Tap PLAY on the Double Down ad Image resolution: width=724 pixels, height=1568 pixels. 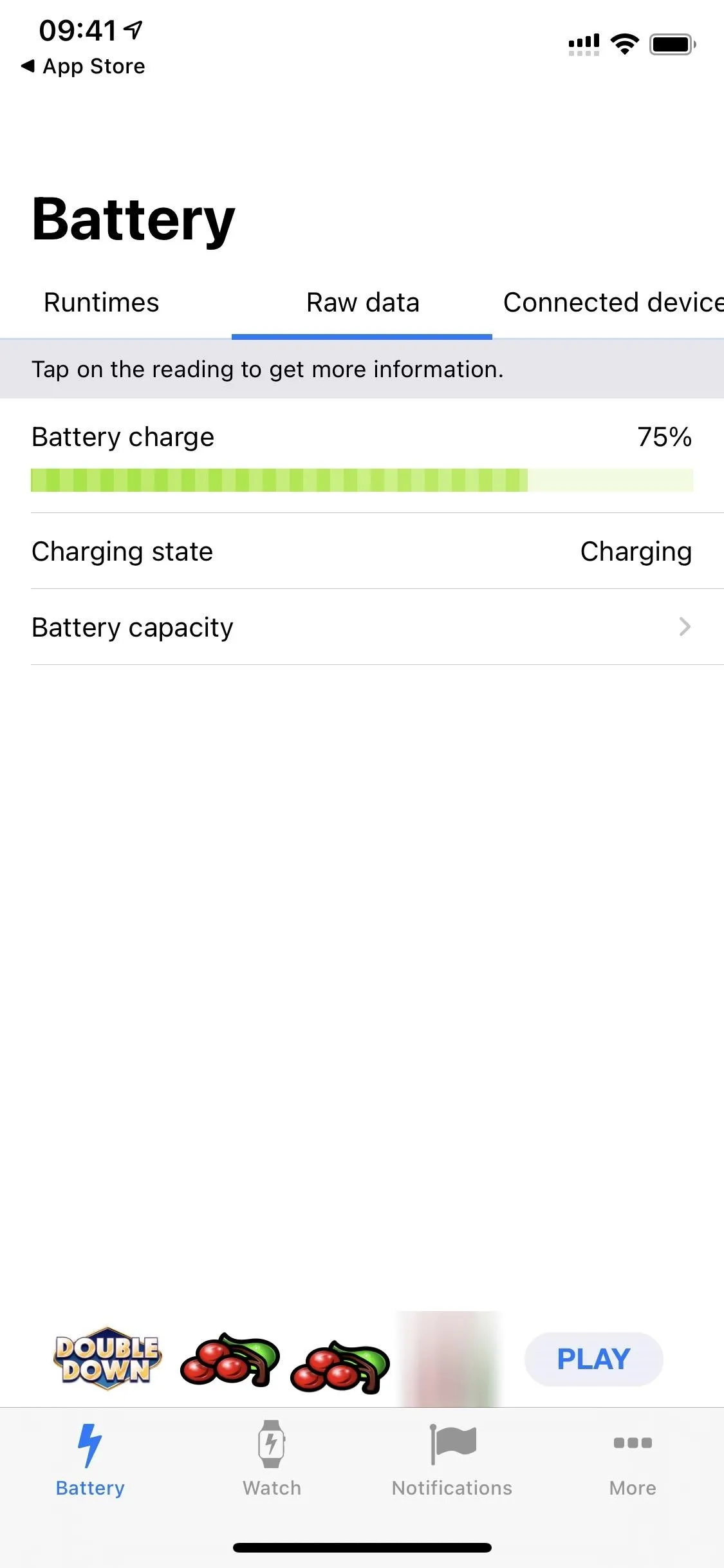tap(593, 1359)
